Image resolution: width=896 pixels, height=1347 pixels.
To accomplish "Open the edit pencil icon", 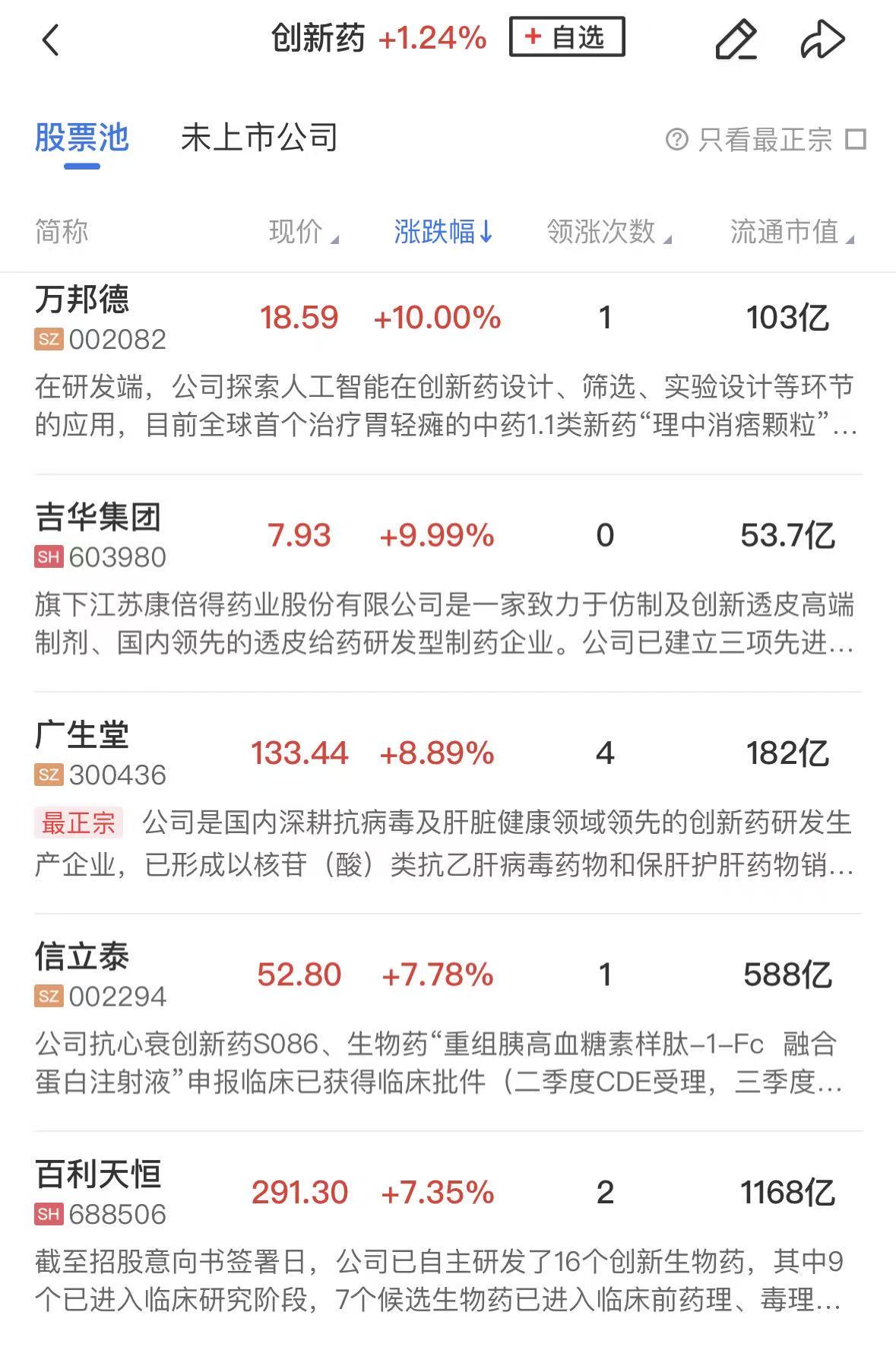I will tap(736, 40).
